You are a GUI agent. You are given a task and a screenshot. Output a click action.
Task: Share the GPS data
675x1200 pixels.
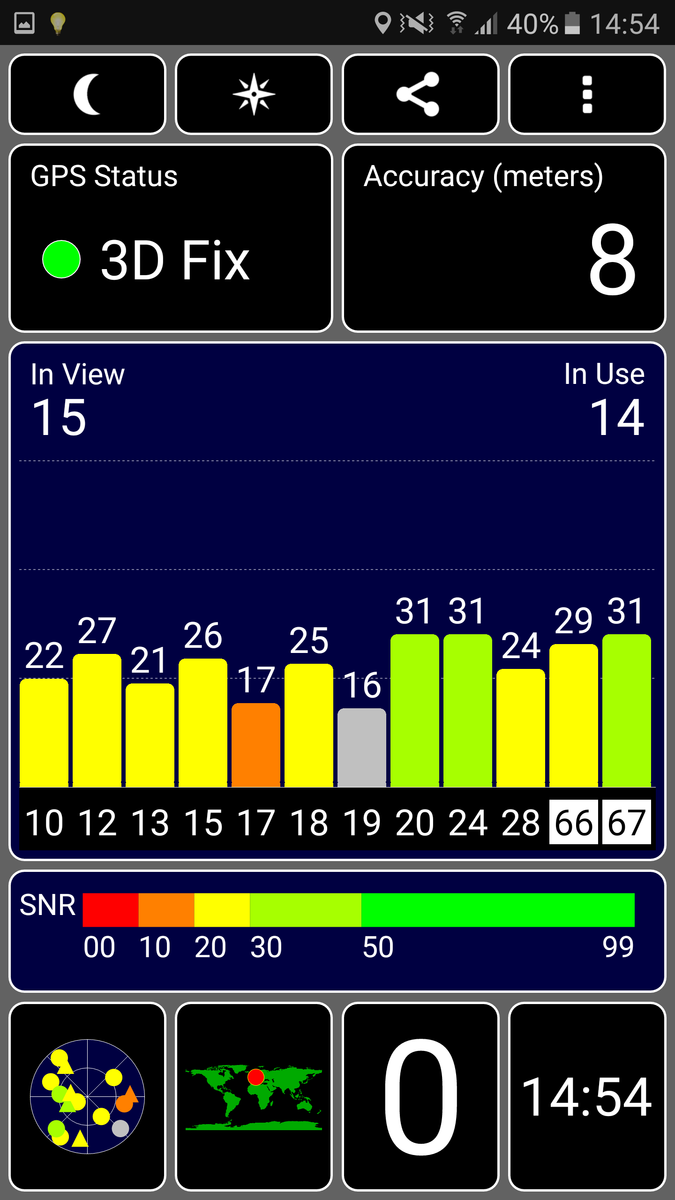tap(420, 94)
